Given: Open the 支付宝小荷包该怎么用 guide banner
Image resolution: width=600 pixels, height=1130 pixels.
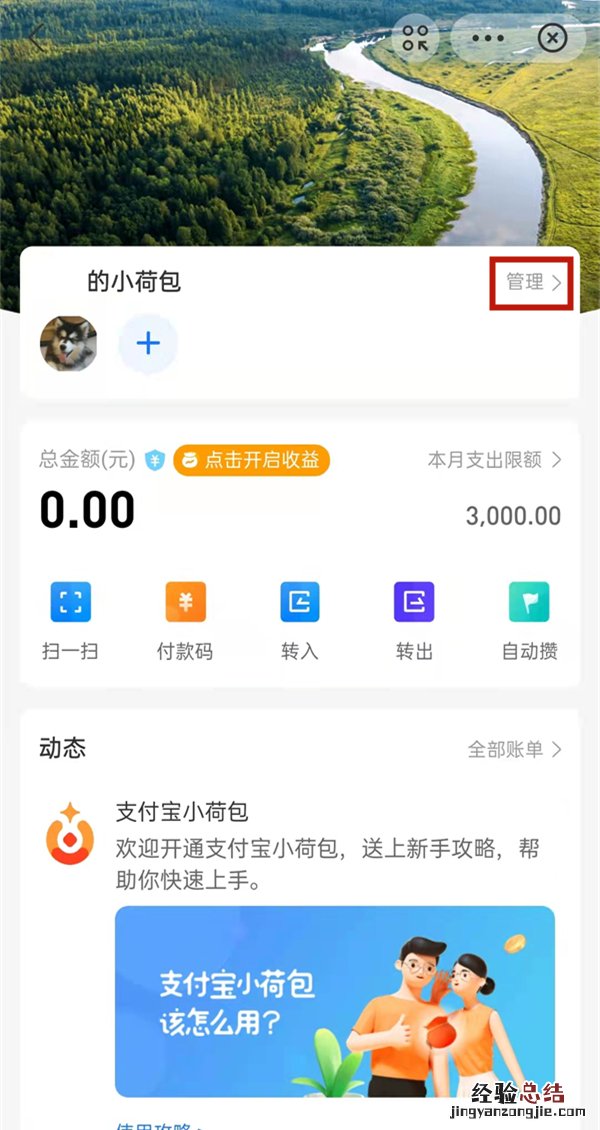Looking at the screenshot, I should (334, 1000).
